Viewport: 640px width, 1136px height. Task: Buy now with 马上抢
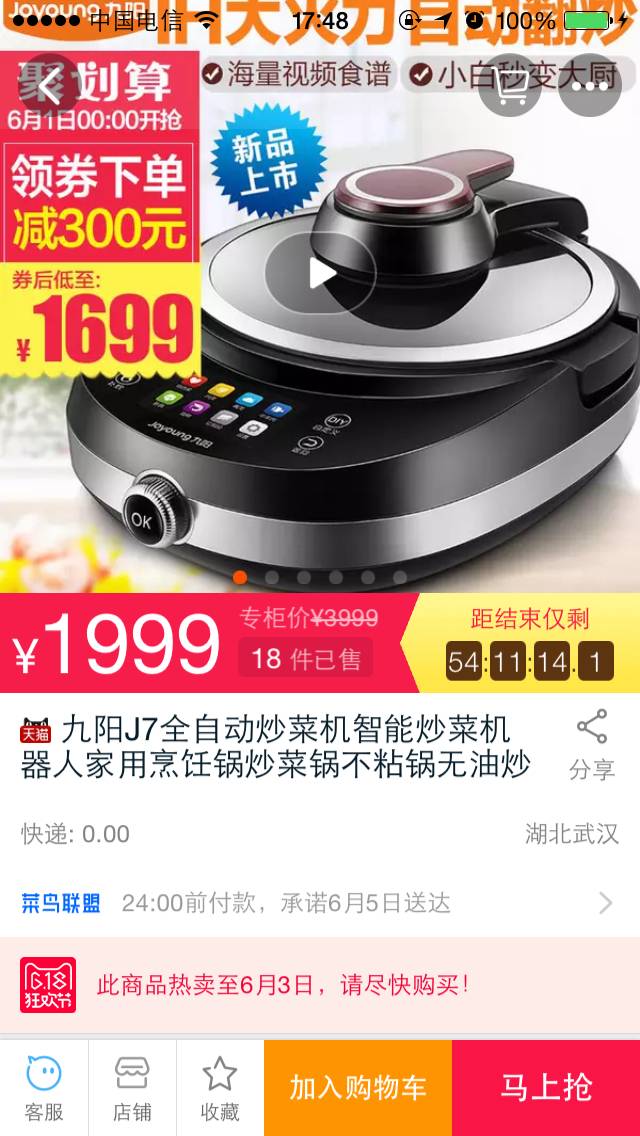[x=546, y=1088]
